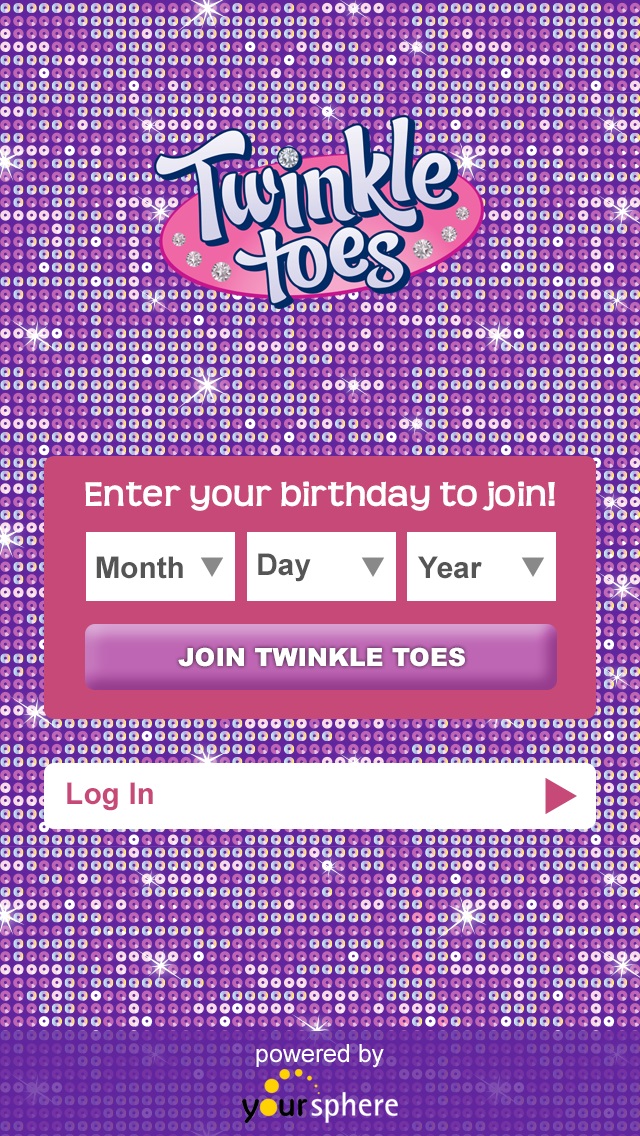Viewport: 640px width, 1136px height.
Task: Open the Log In row
Action: [x=320, y=796]
